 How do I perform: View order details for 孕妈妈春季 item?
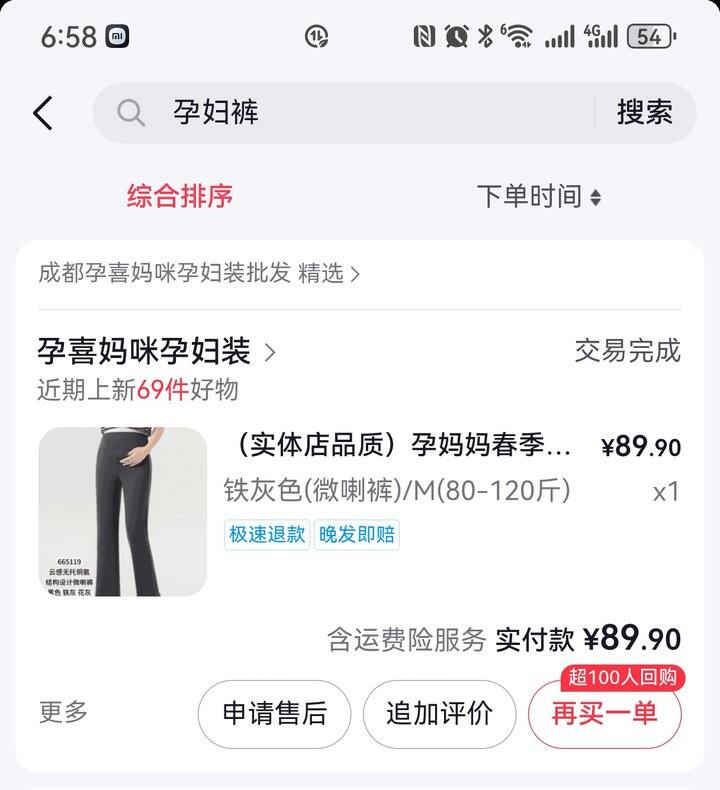401,447
